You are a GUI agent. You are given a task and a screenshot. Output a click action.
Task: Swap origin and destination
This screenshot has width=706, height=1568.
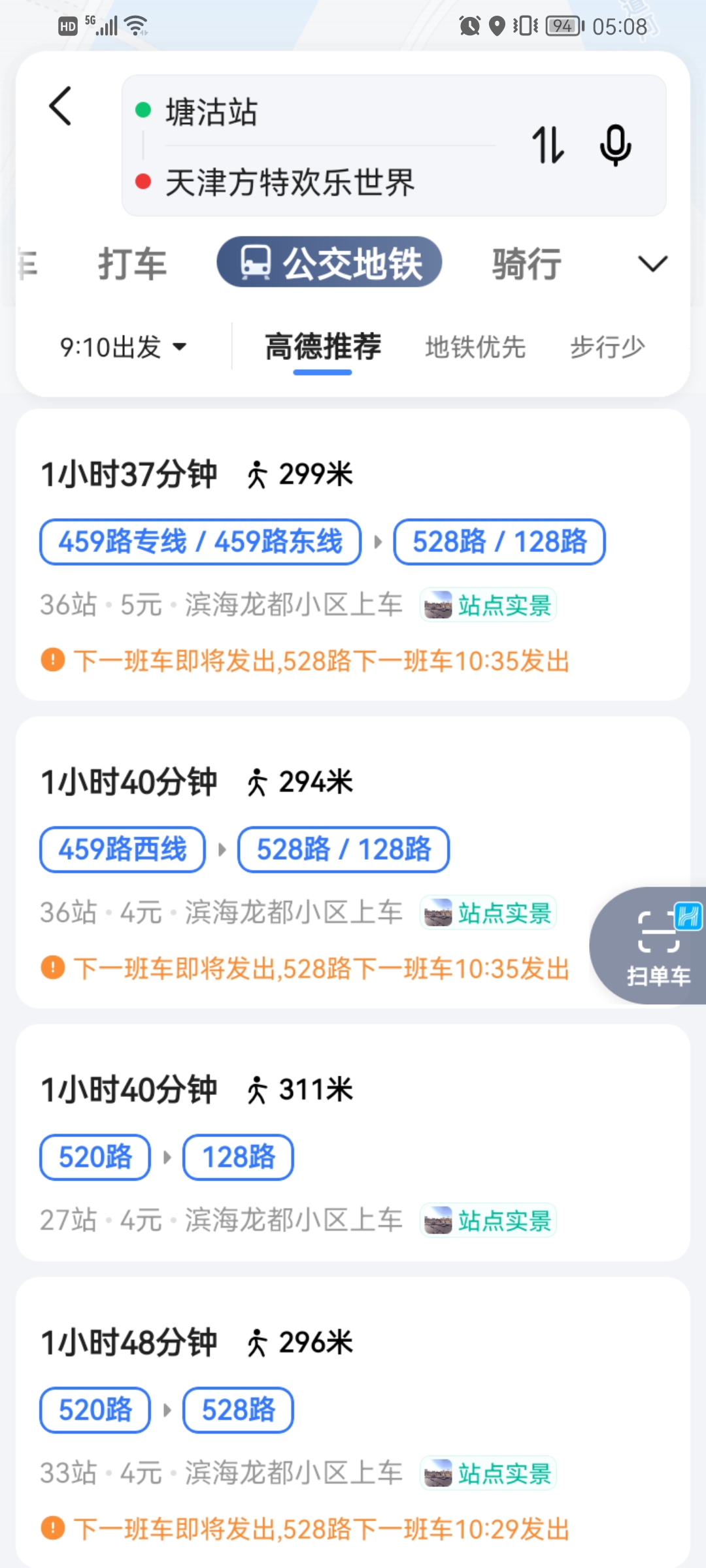click(548, 145)
